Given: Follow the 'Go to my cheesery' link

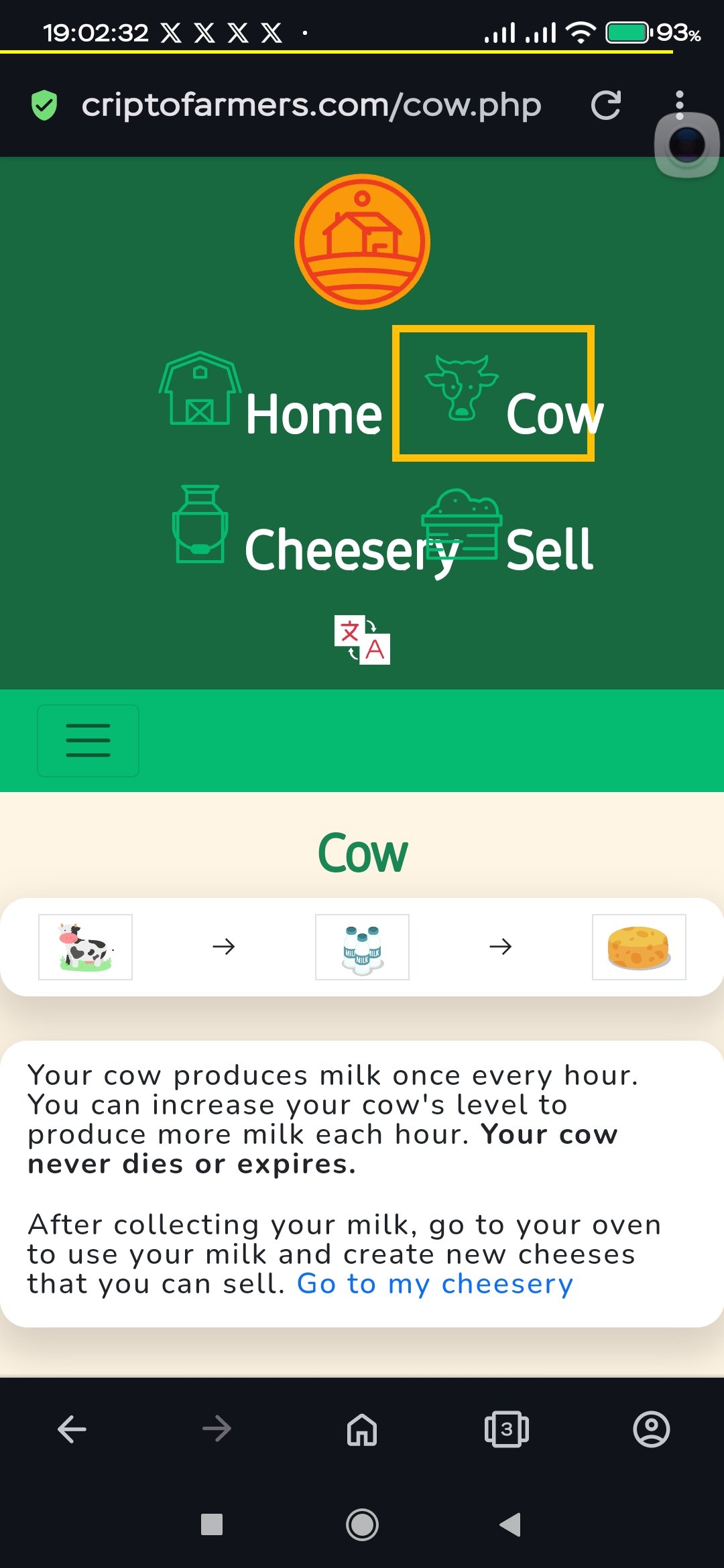Looking at the screenshot, I should tap(434, 1284).
